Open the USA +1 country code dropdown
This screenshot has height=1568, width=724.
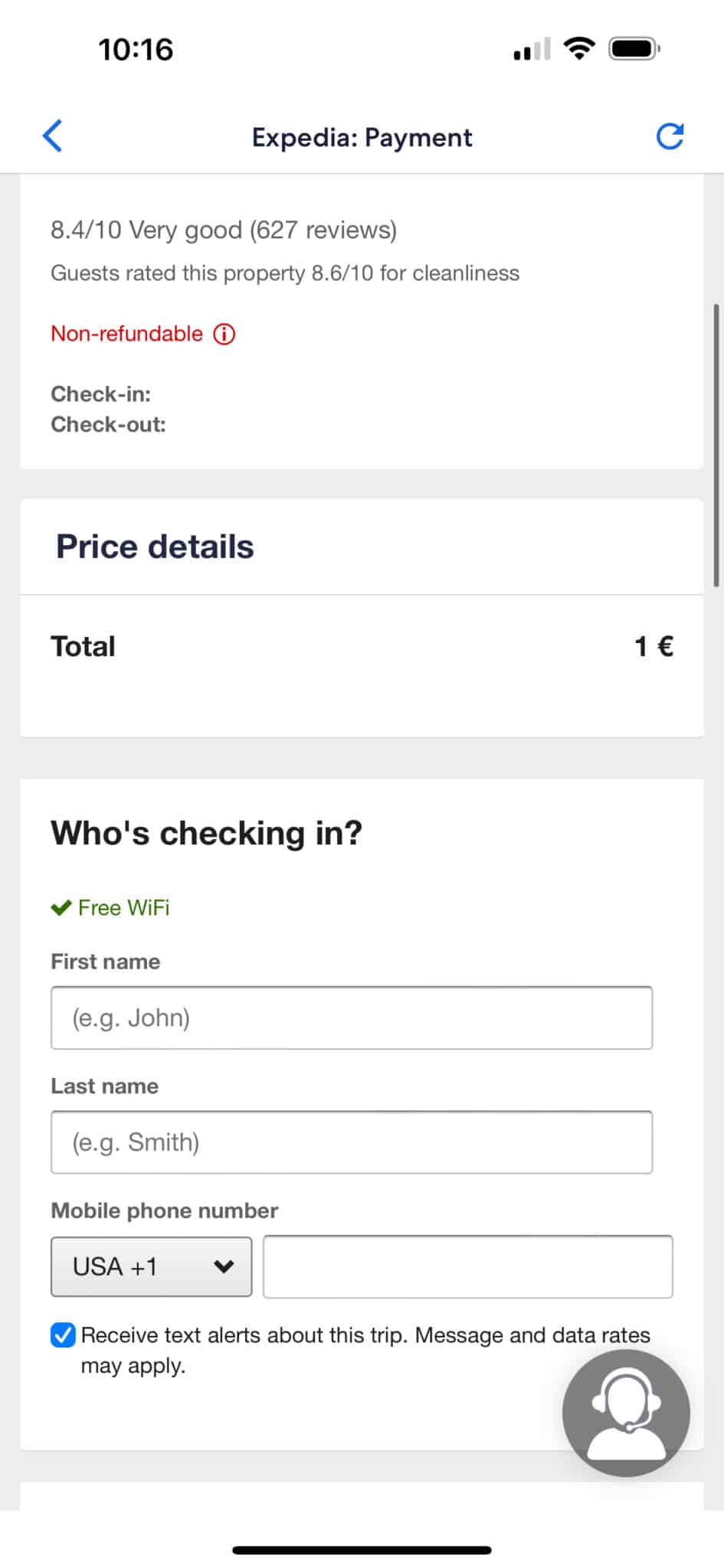click(150, 1266)
